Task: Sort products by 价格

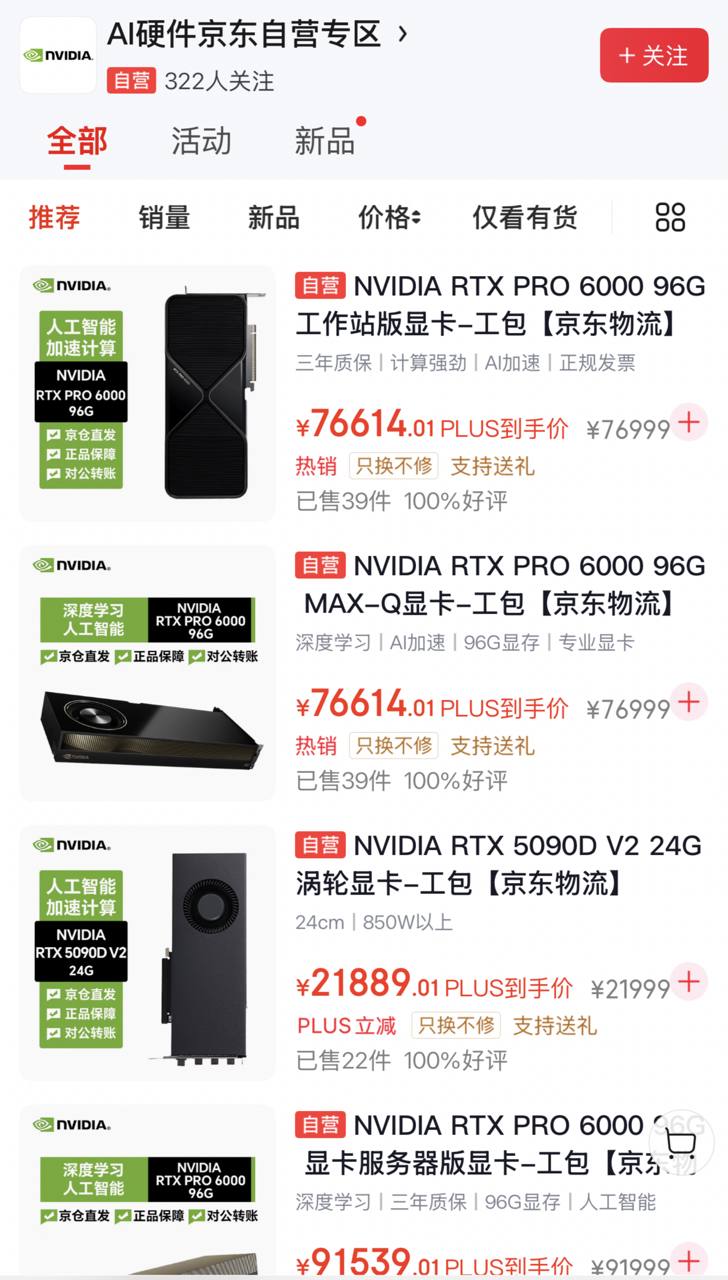Action: point(389,217)
